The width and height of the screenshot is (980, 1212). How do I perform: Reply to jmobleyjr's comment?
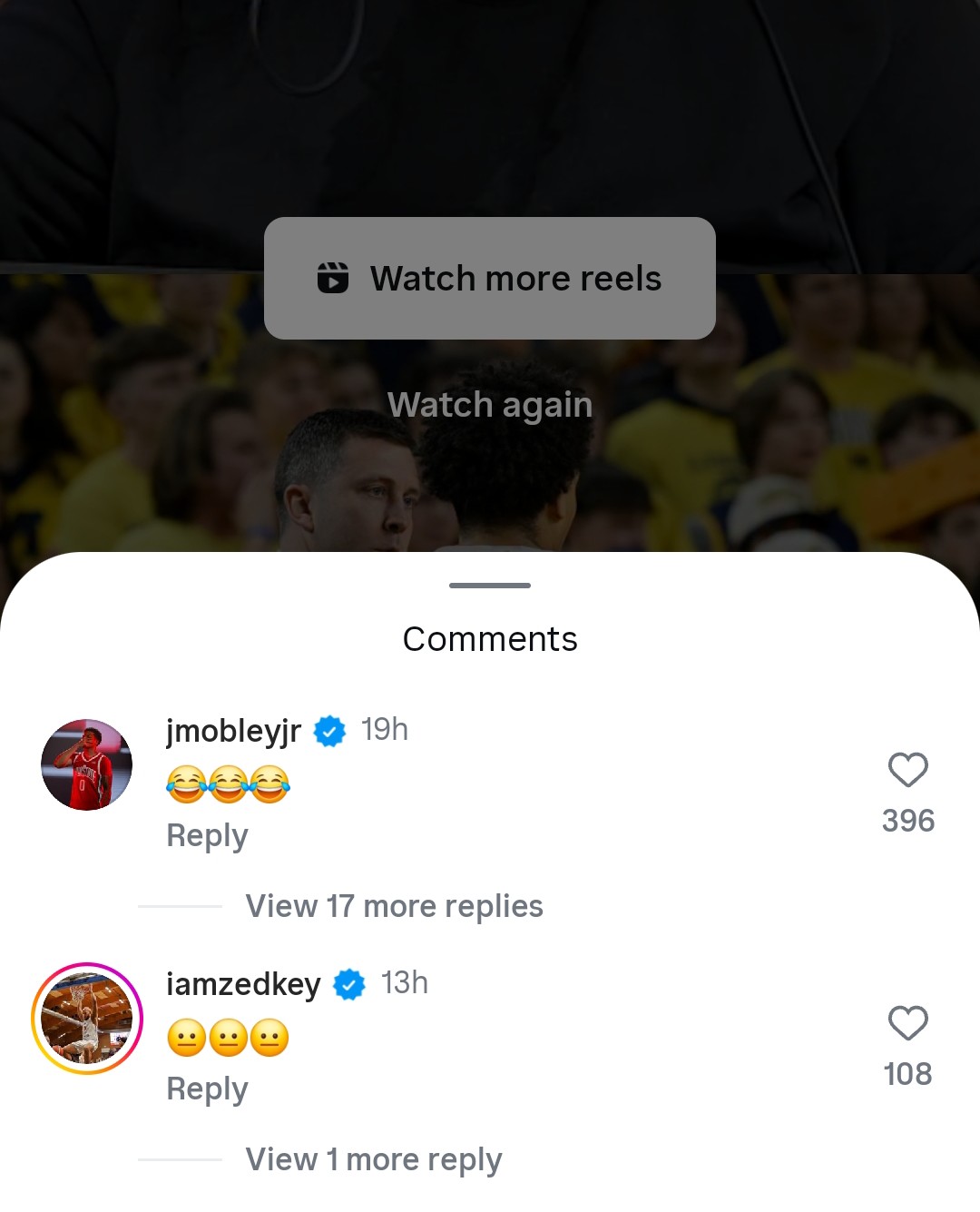click(x=207, y=835)
